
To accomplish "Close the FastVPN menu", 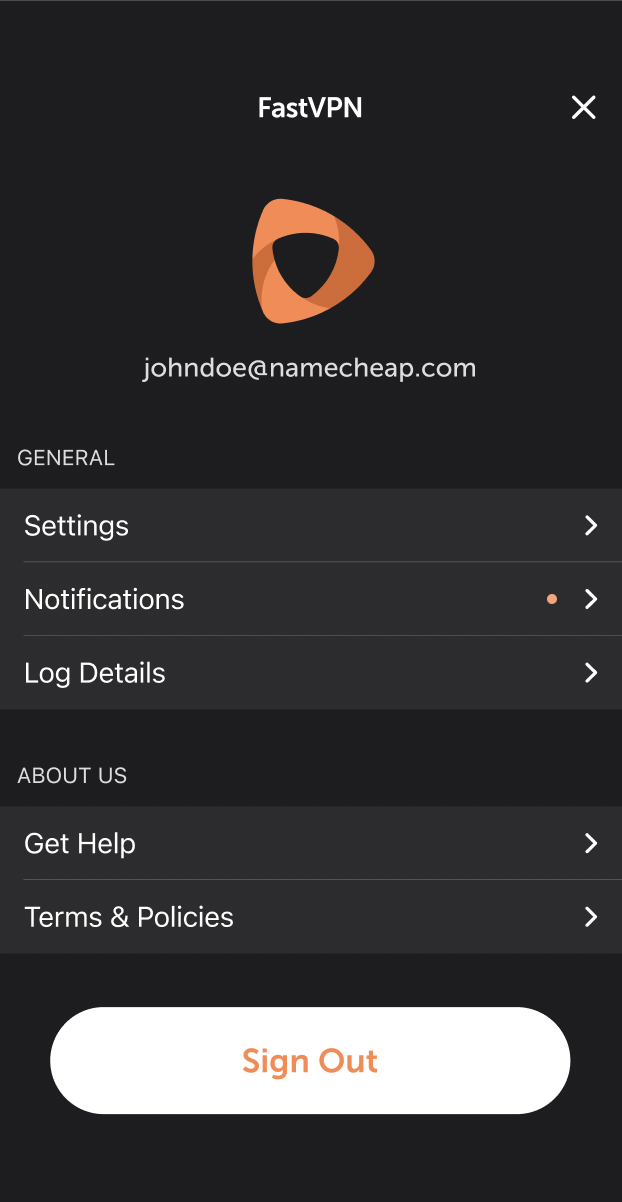I will coord(583,108).
